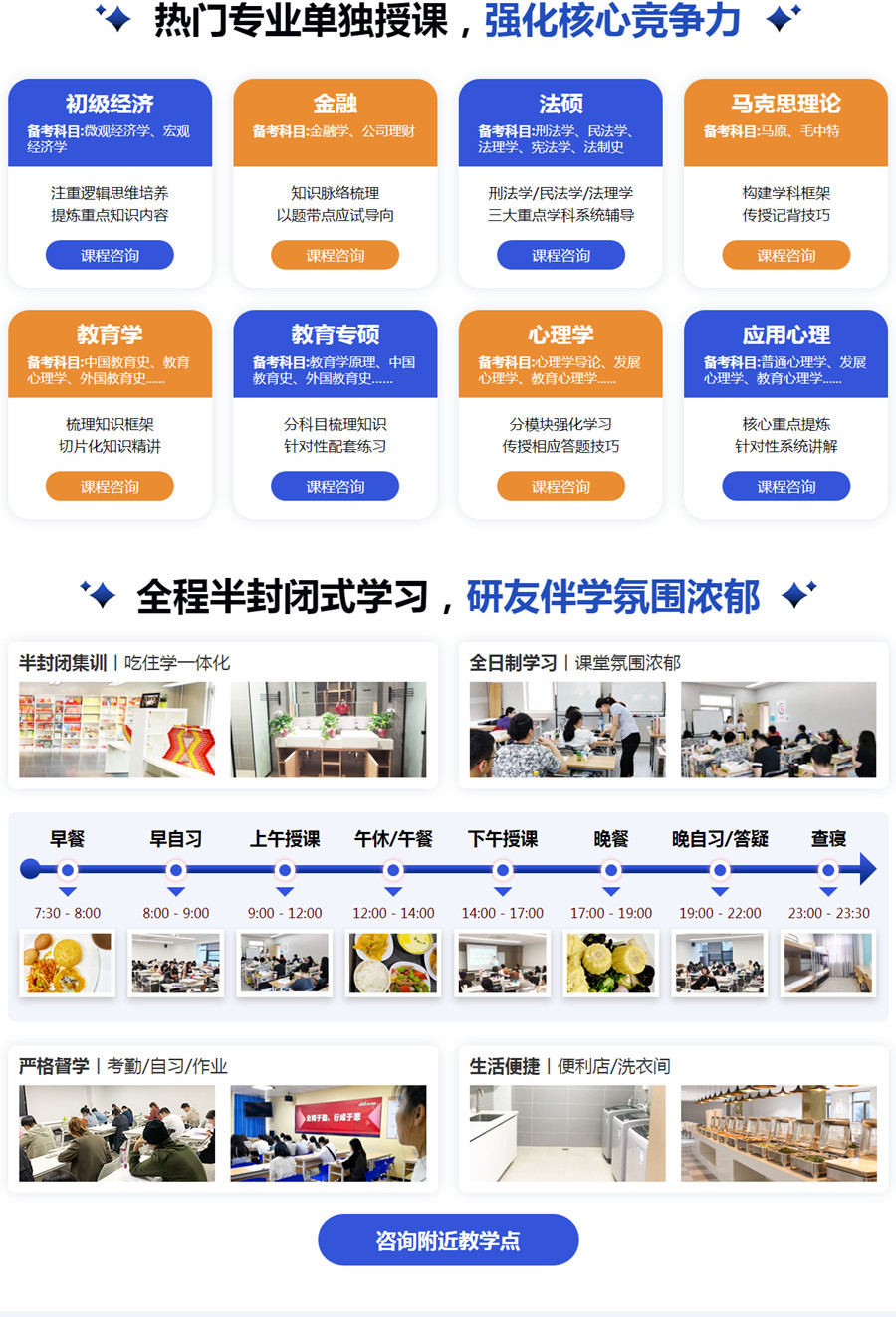Screen dimensions: 896x1317
Task: Select 课程咨询 under 应用心理
Action: pyautogui.click(x=785, y=486)
